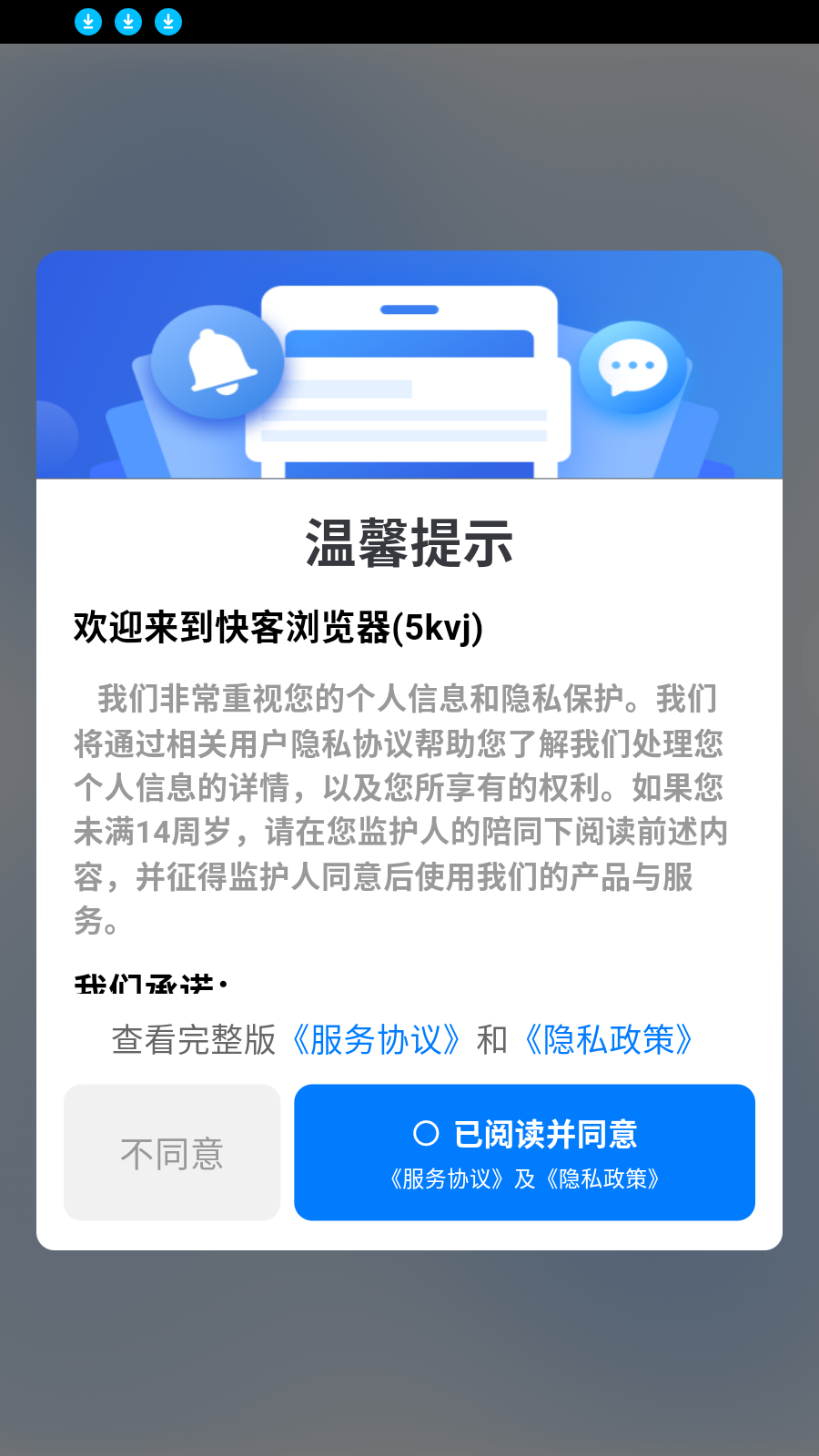Screen dimensions: 819x1456
Task: Open the 《服务协议》 link
Action: [376, 1039]
